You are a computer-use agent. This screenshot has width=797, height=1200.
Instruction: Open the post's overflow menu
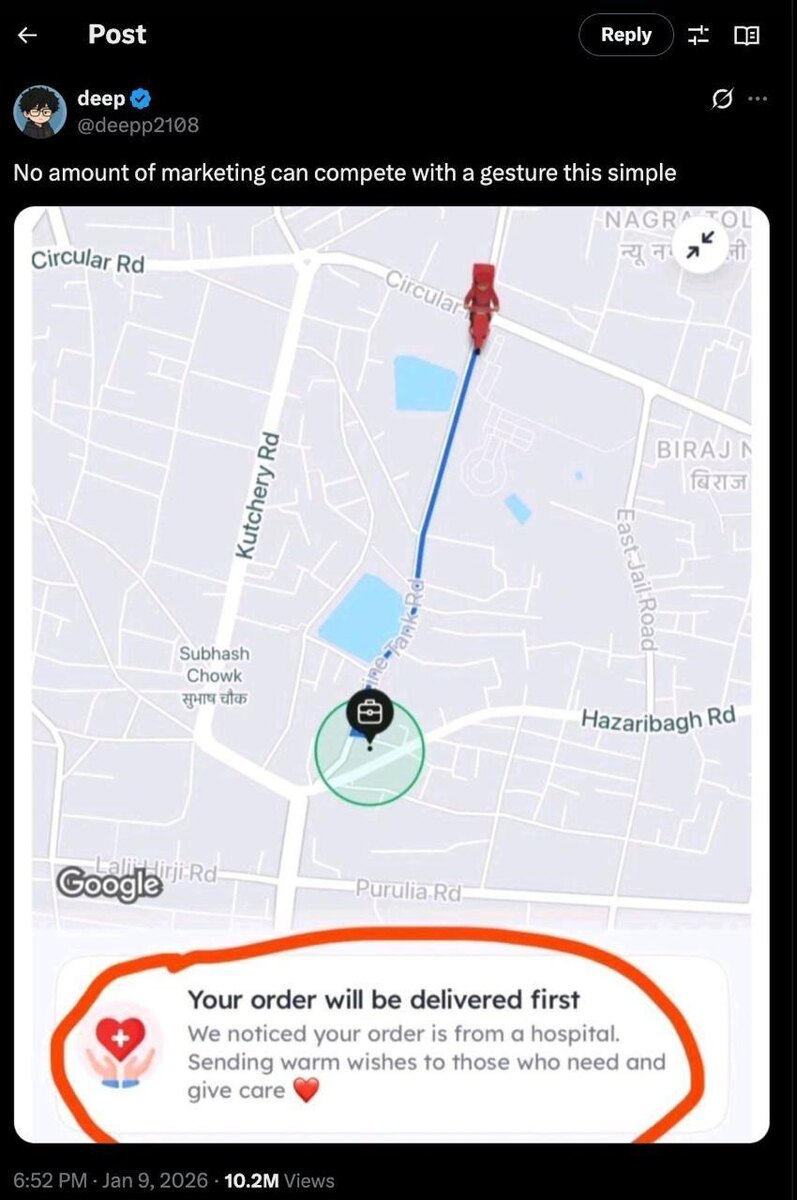(x=758, y=99)
